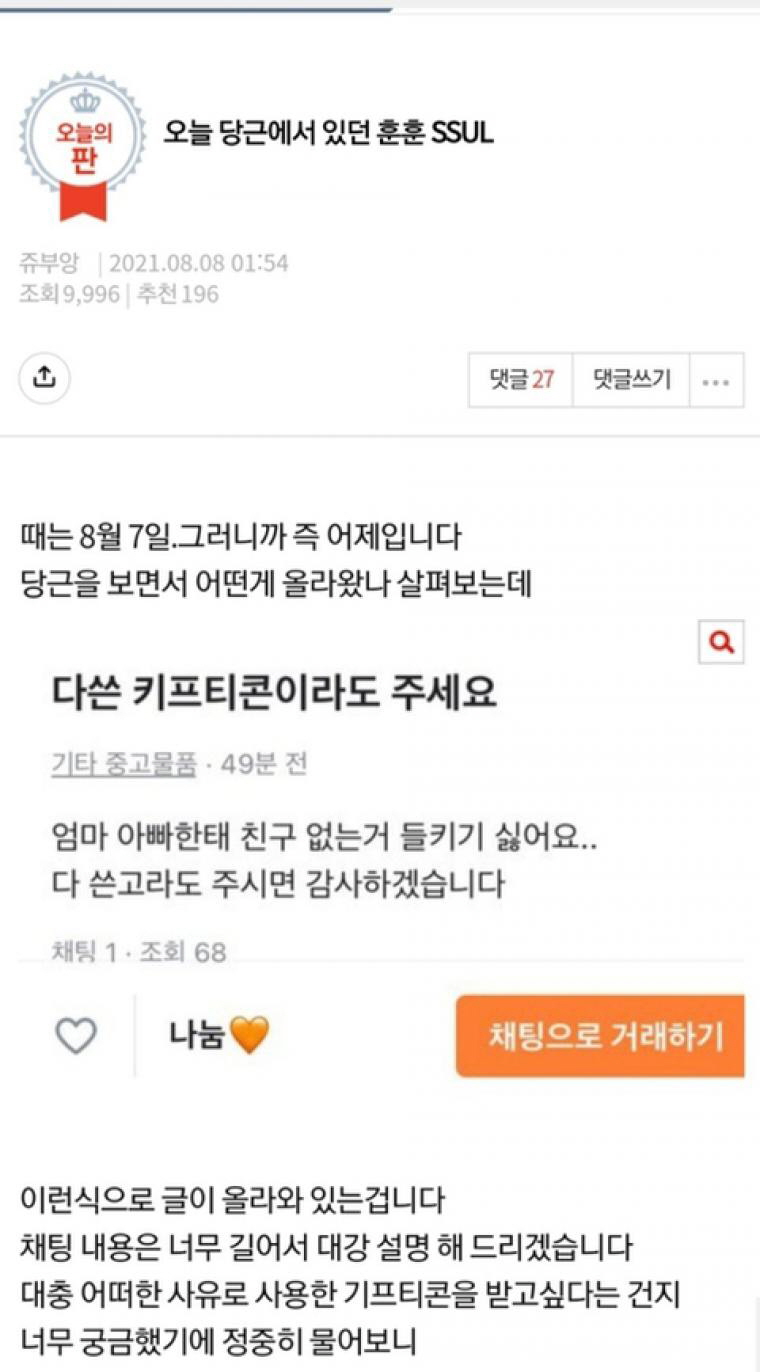Open the three-dot more options menu

click(x=716, y=380)
